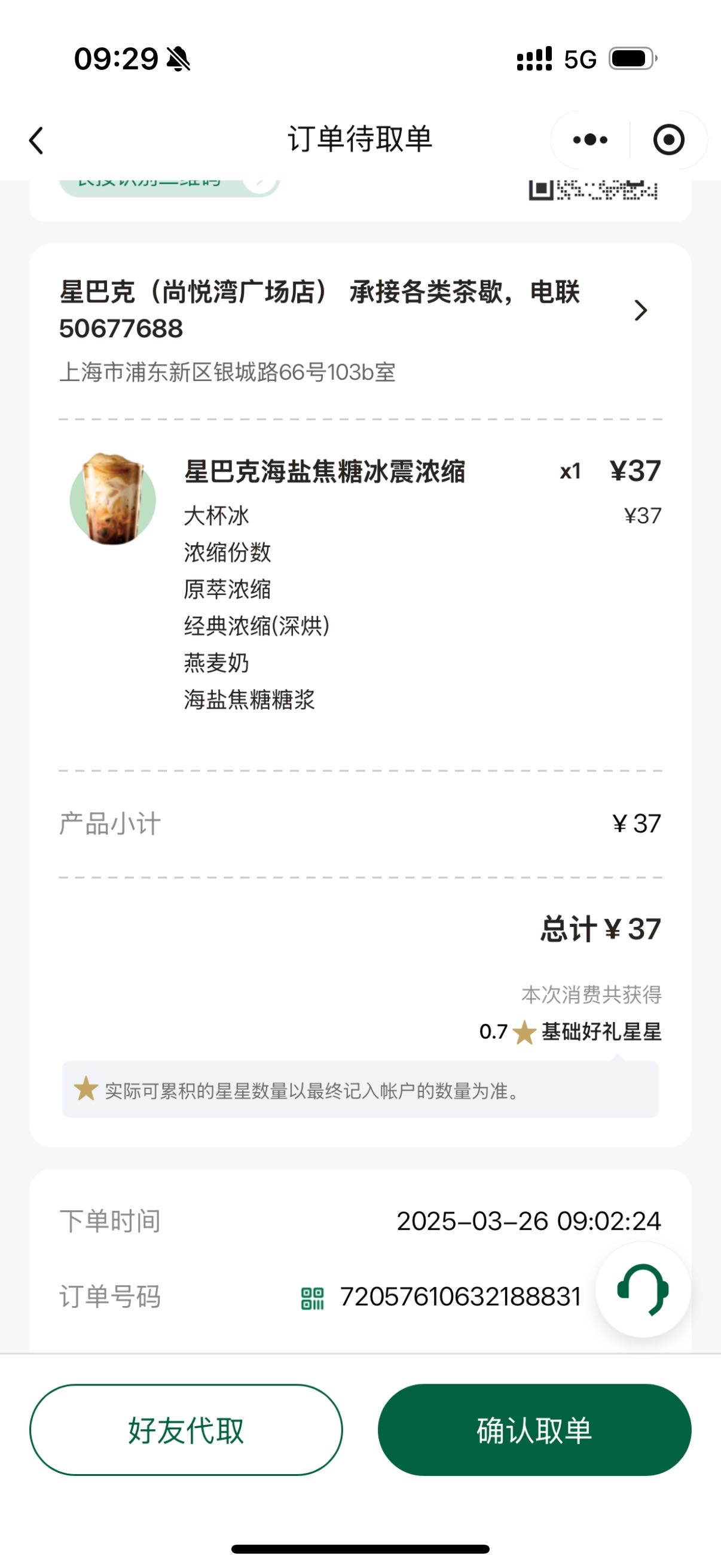Tap the customer service headset button
This screenshot has height=1568, width=721.
click(643, 1289)
